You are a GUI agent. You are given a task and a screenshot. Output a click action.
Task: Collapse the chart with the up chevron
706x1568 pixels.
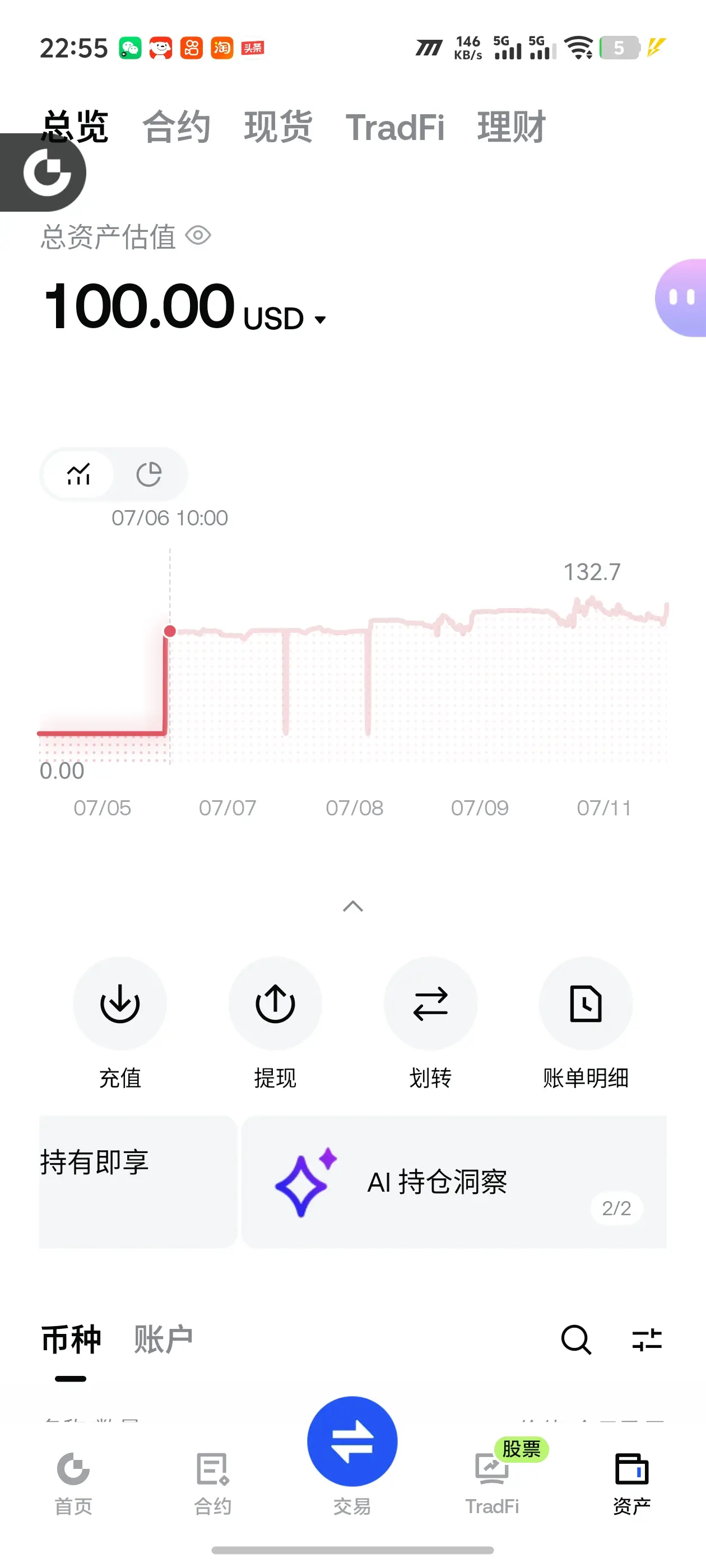[352, 906]
